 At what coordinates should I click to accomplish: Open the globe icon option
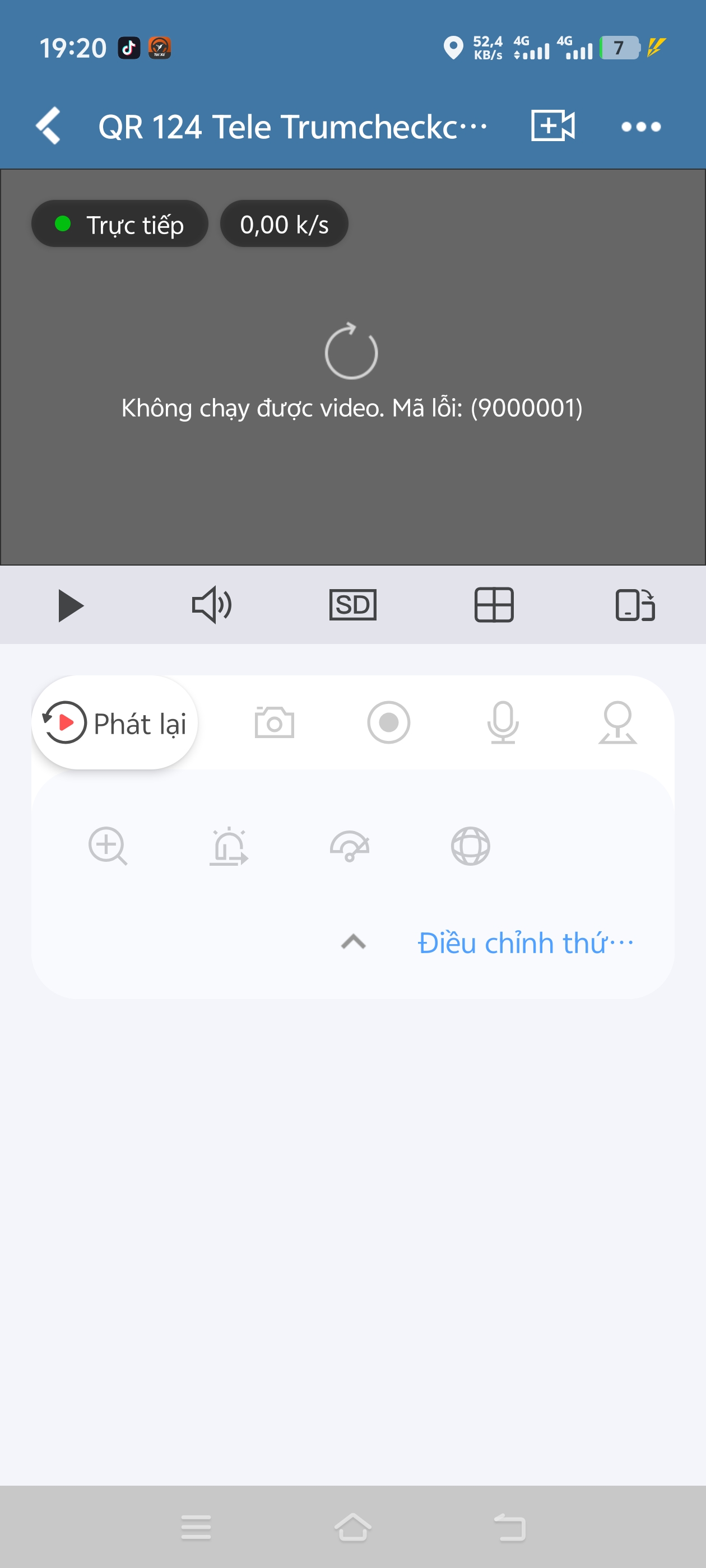pyautogui.click(x=470, y=846)
